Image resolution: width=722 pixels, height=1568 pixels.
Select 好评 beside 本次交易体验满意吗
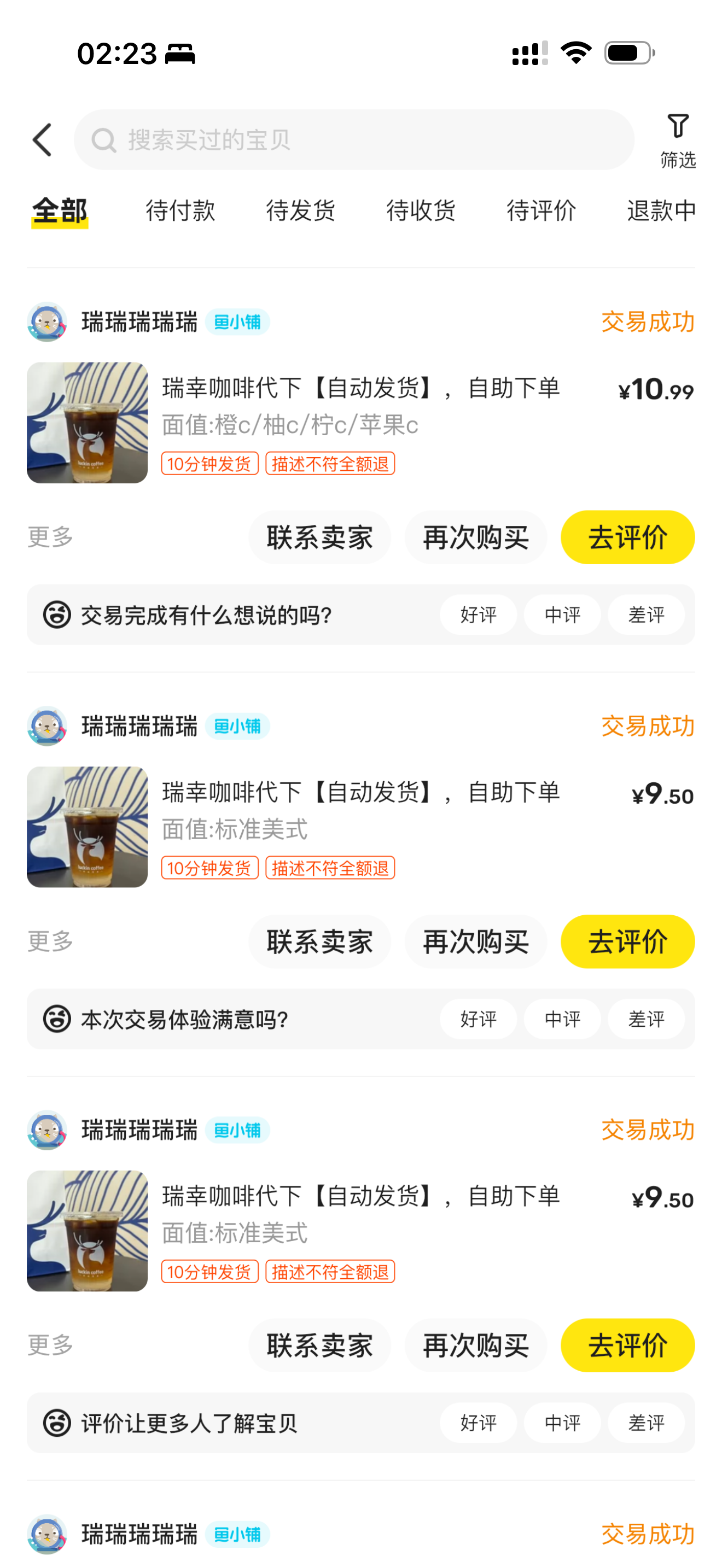pos(478,1019)
